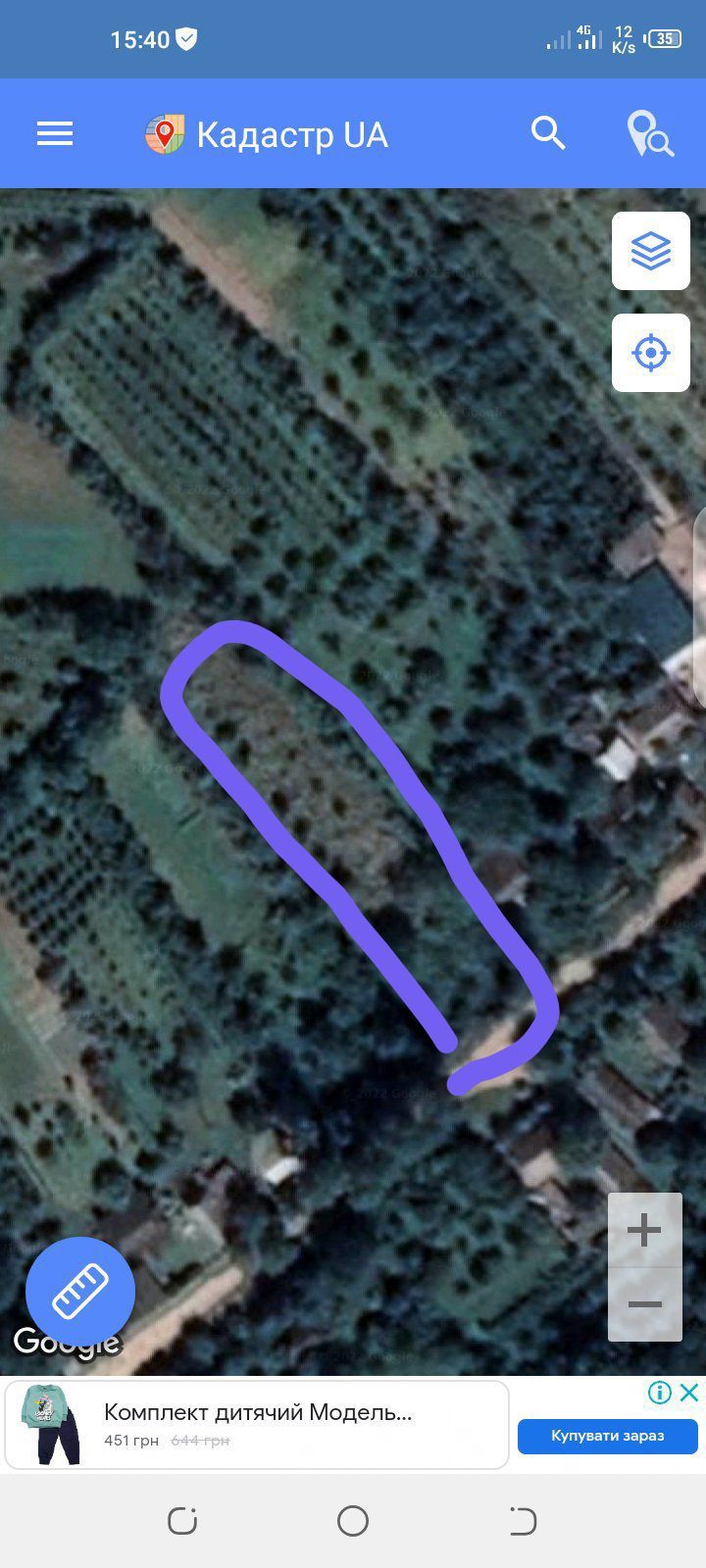Go to the system home screen

[353, 1521]
